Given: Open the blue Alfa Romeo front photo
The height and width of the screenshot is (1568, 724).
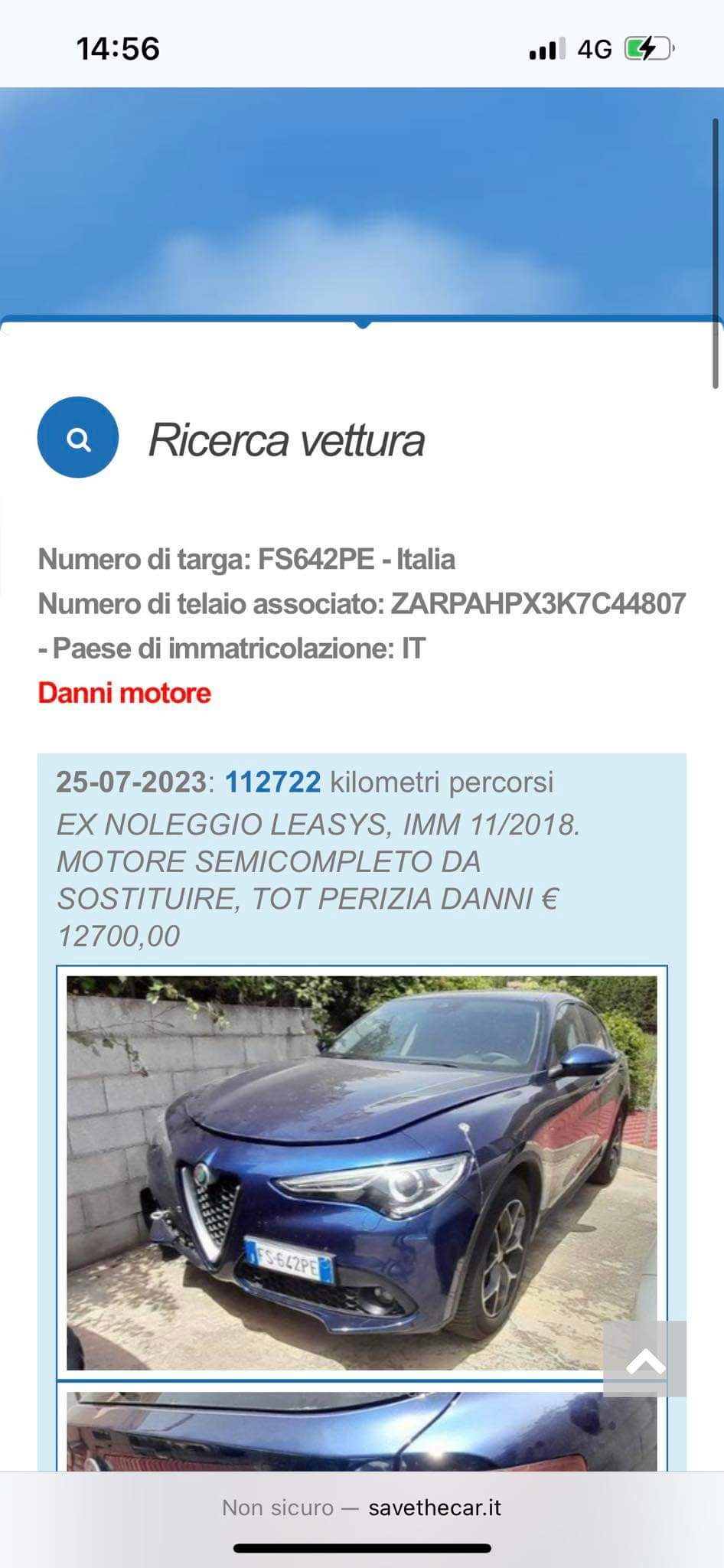Looking at the screenshot, I should pyautogui.click(x=361, y=1171).
